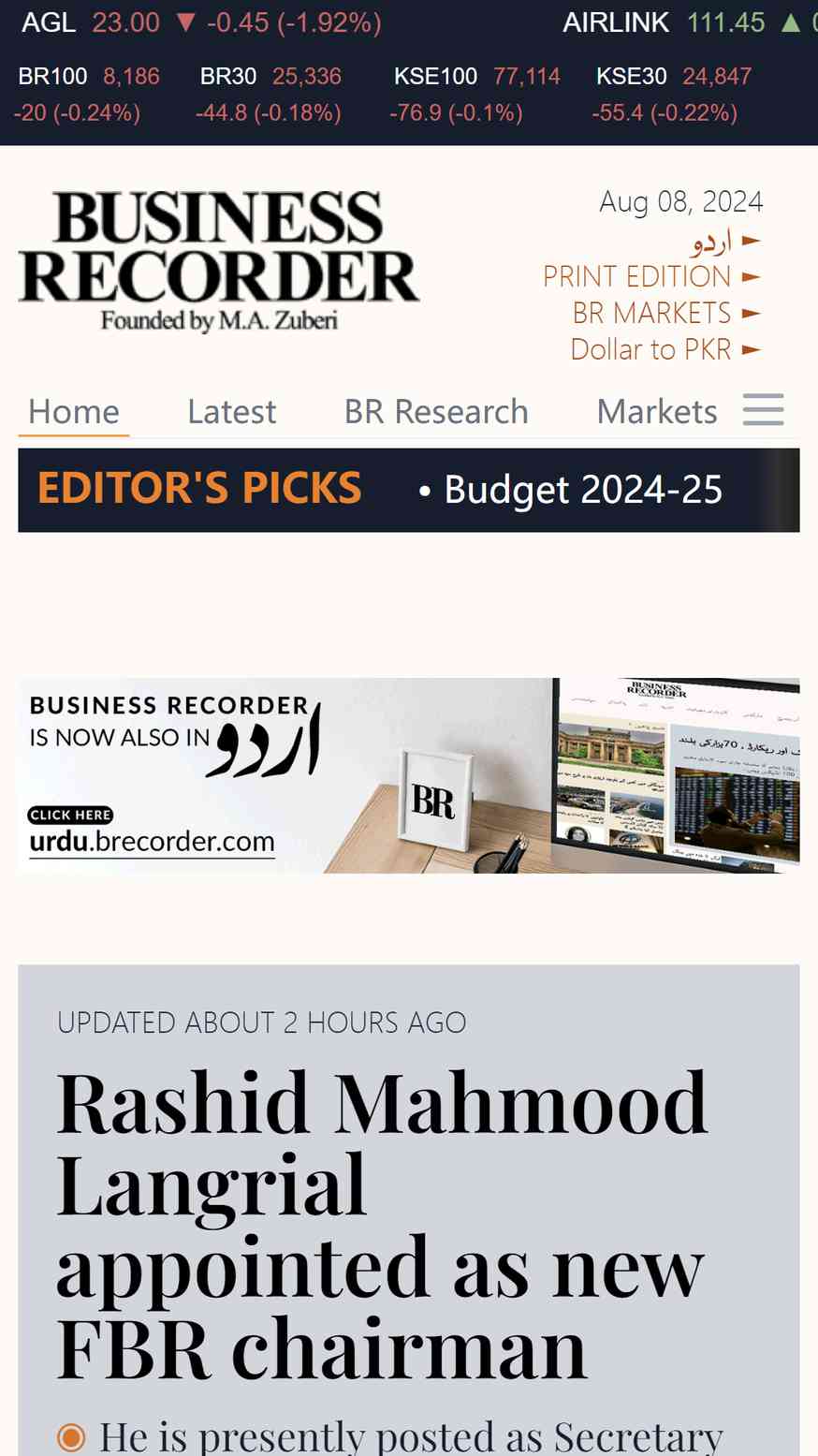The width and height of the screenshot is (818, 1456).
Task: Switch to the Latest tab
Action: [231, 412]
